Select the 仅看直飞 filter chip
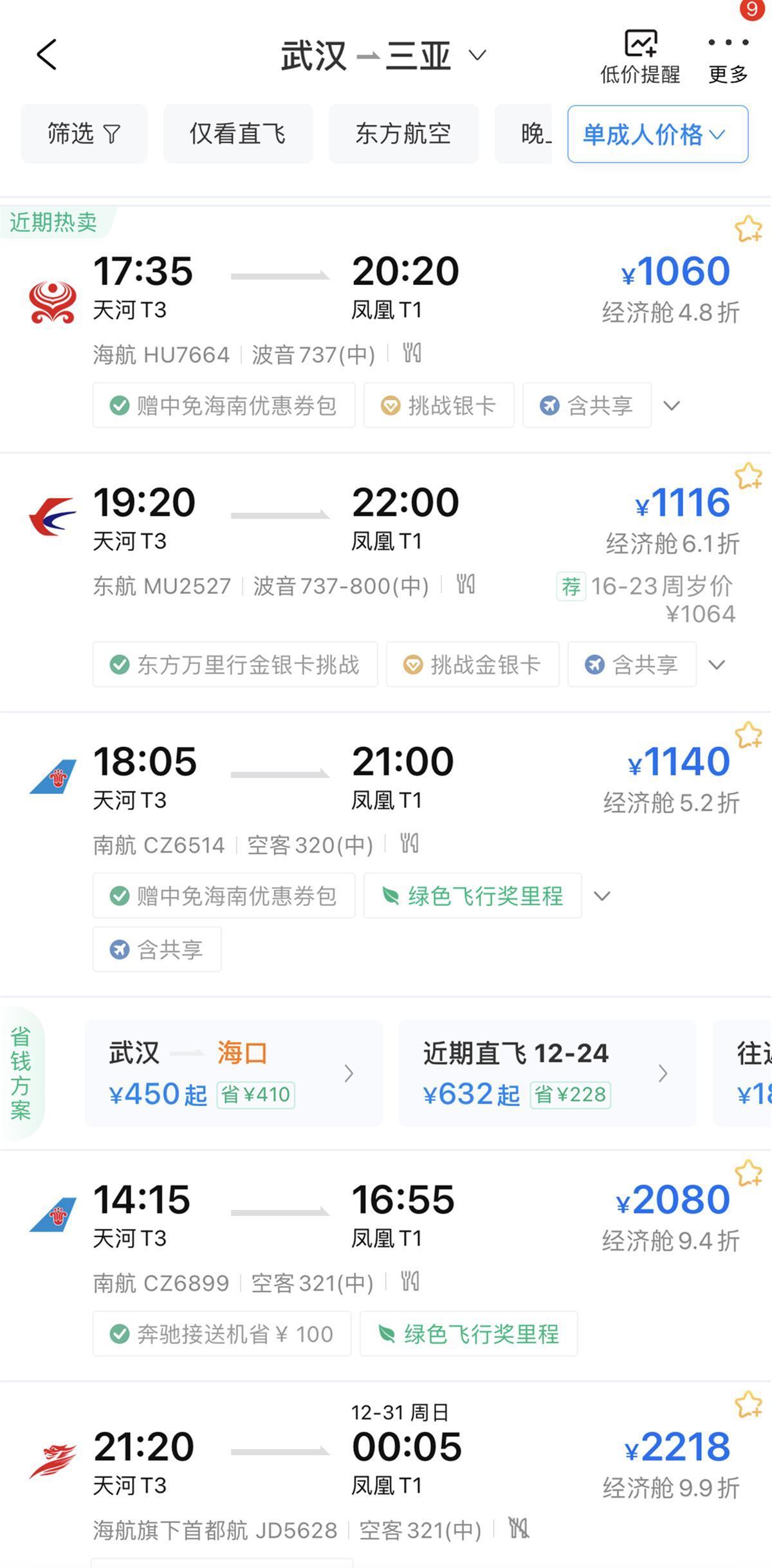This screenshot has width=772, height=1568. [238, 134]
